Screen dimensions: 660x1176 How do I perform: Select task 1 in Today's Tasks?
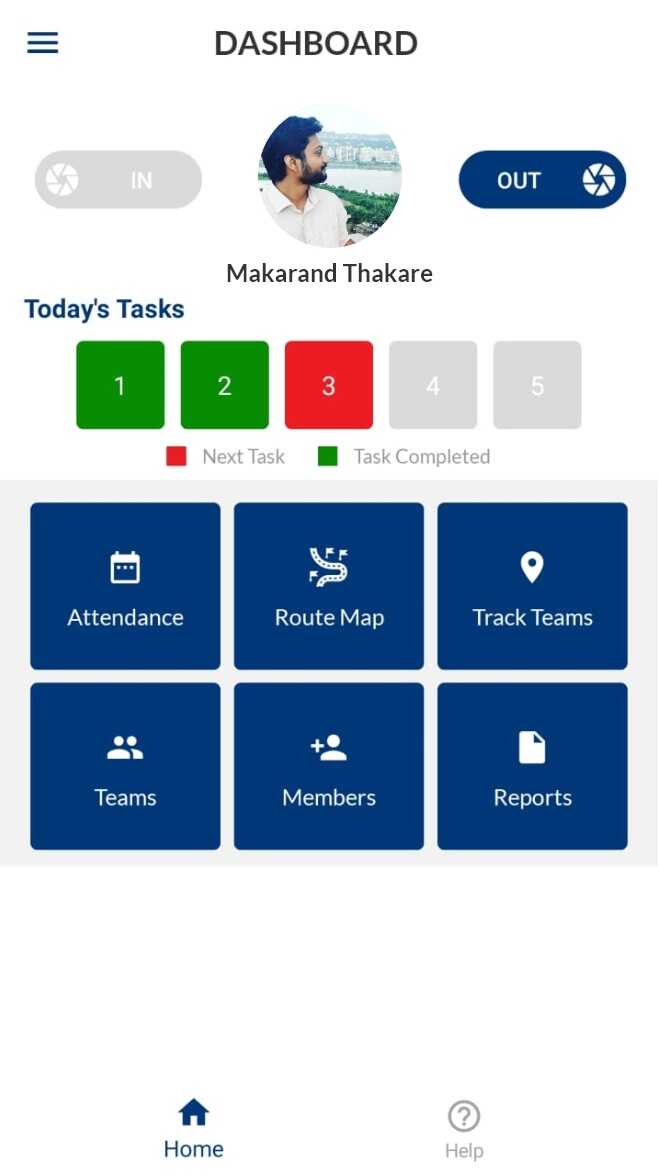click(120, 385)
